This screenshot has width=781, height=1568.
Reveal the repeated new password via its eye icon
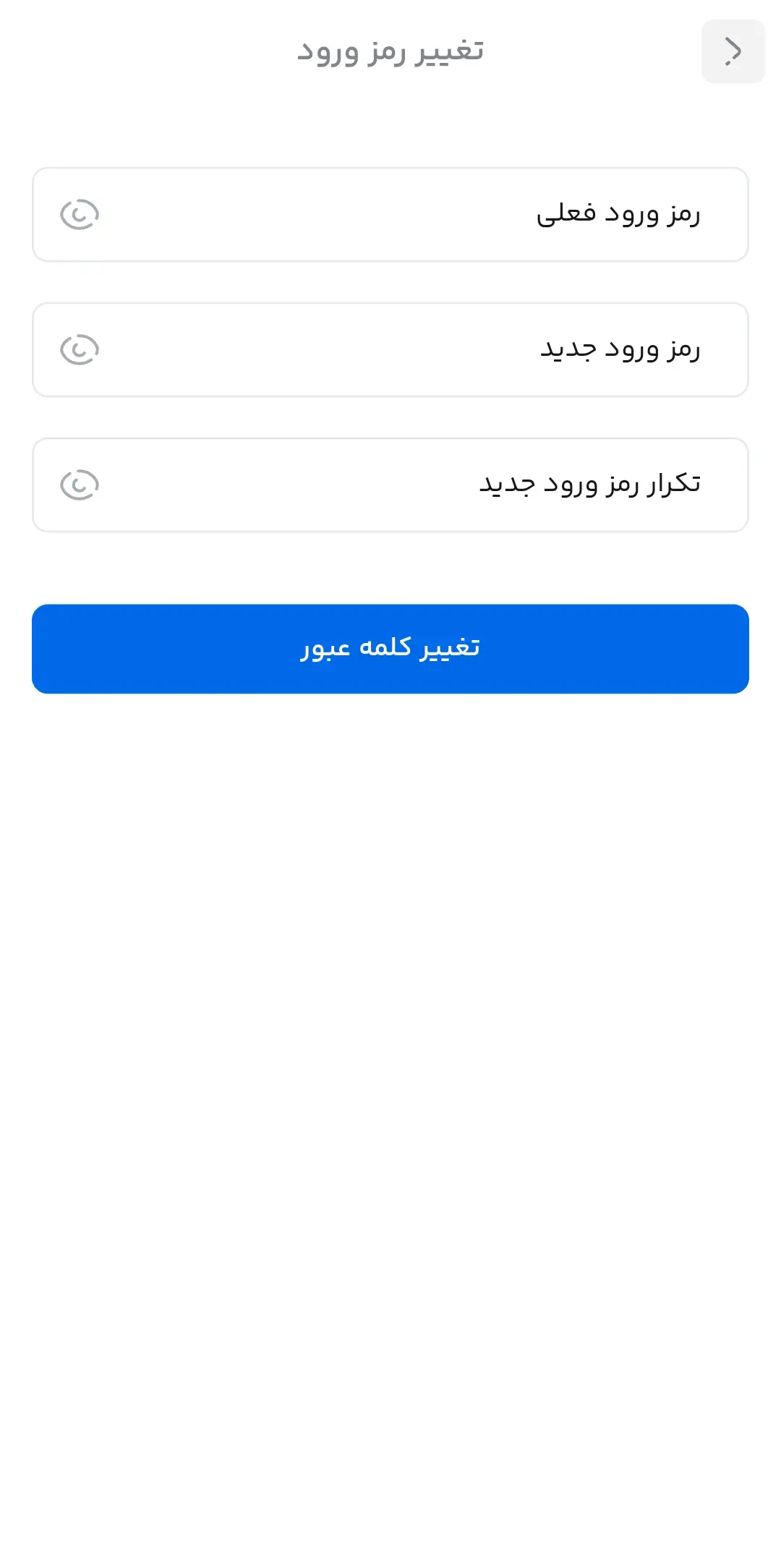click(80, 485)
